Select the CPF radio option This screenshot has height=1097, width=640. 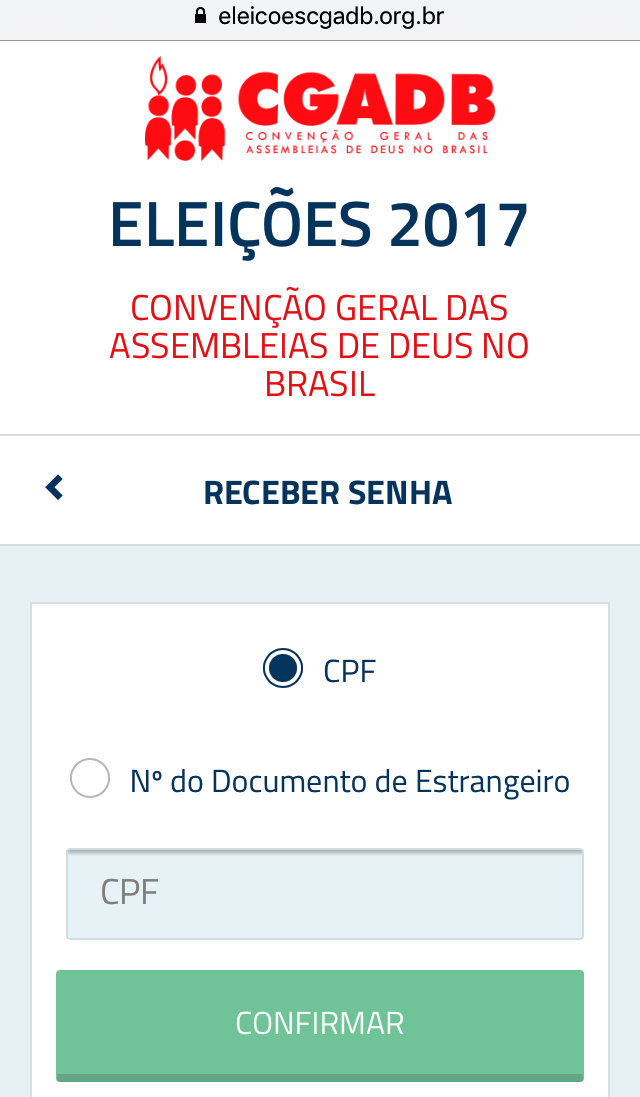283,668
